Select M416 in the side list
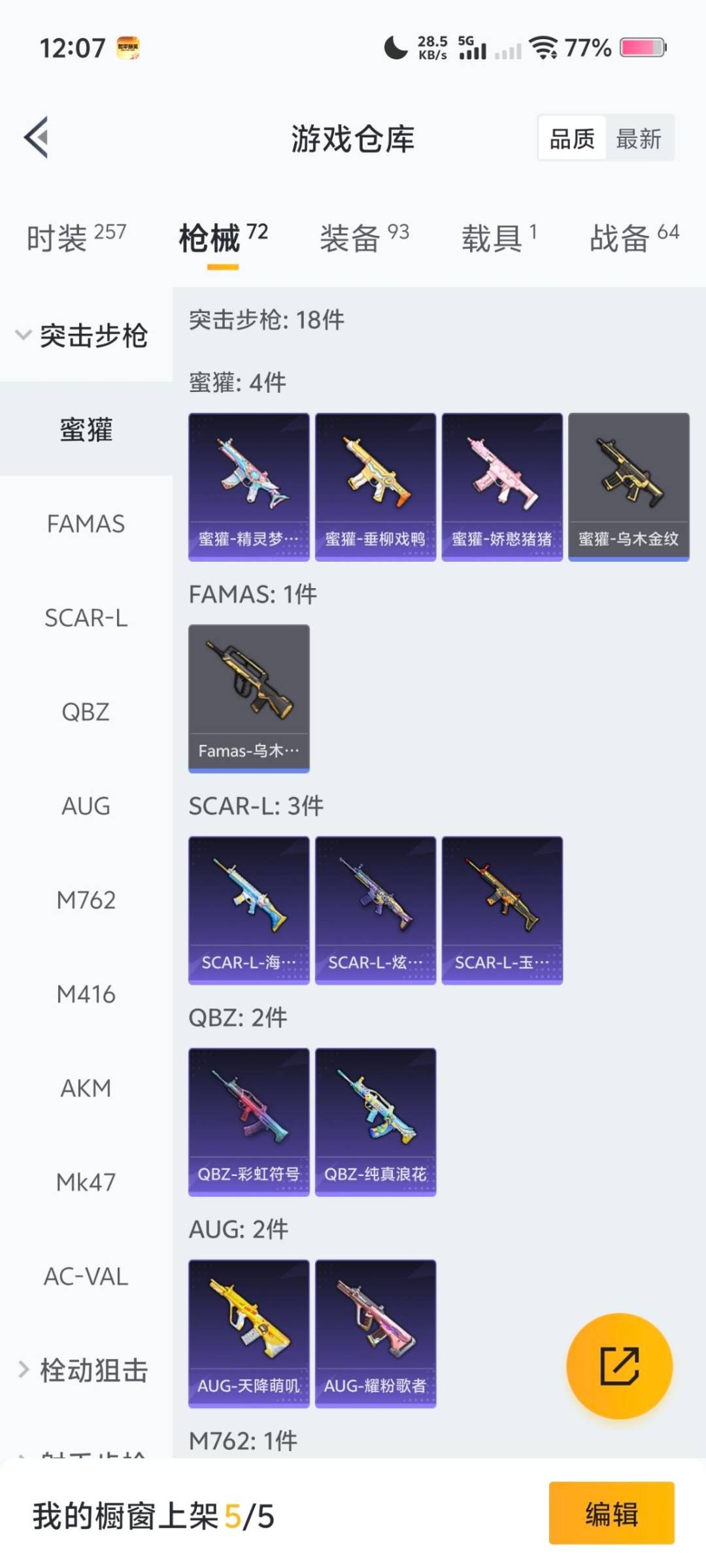Screen dimensions: 706x1568 click(x=86, y=994)
